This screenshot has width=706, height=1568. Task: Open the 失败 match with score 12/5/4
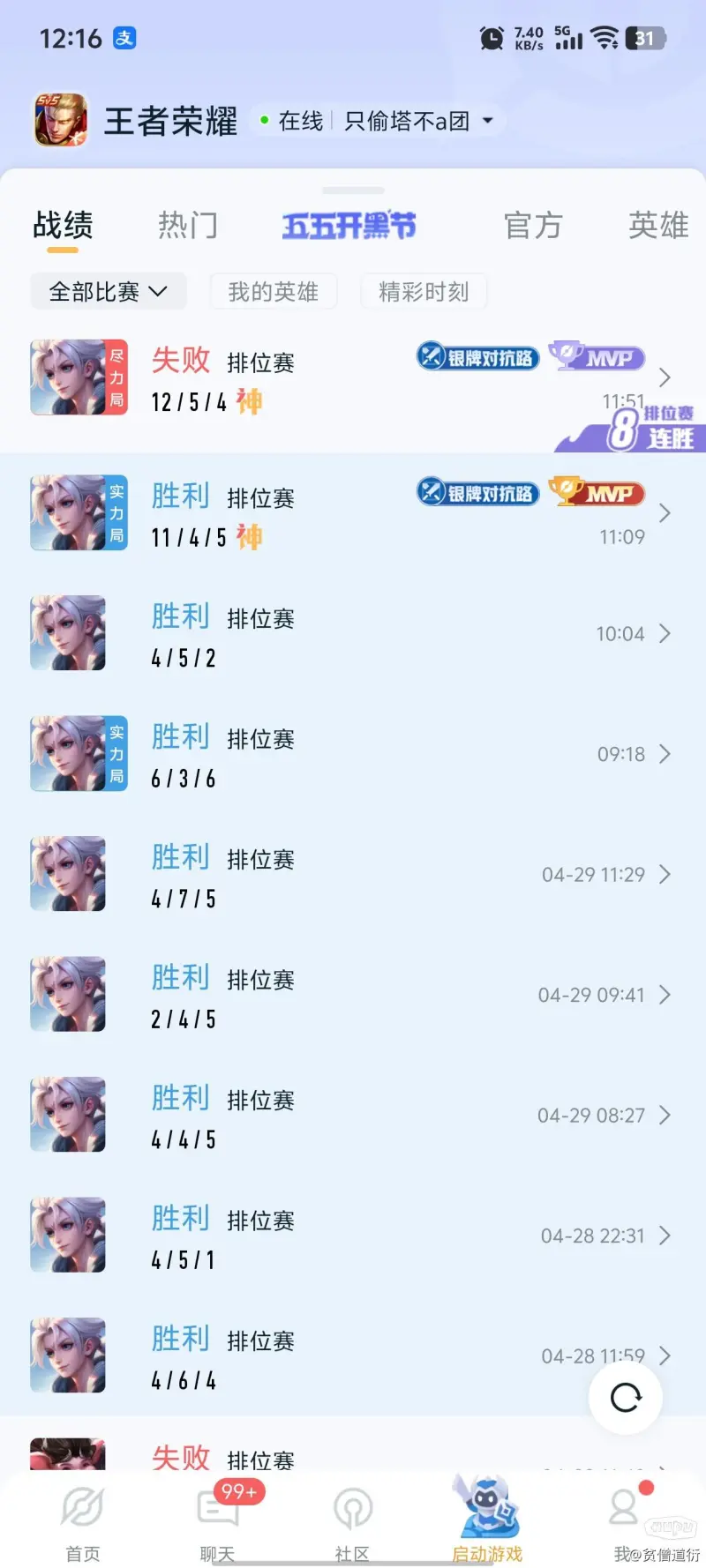[353, 379]
